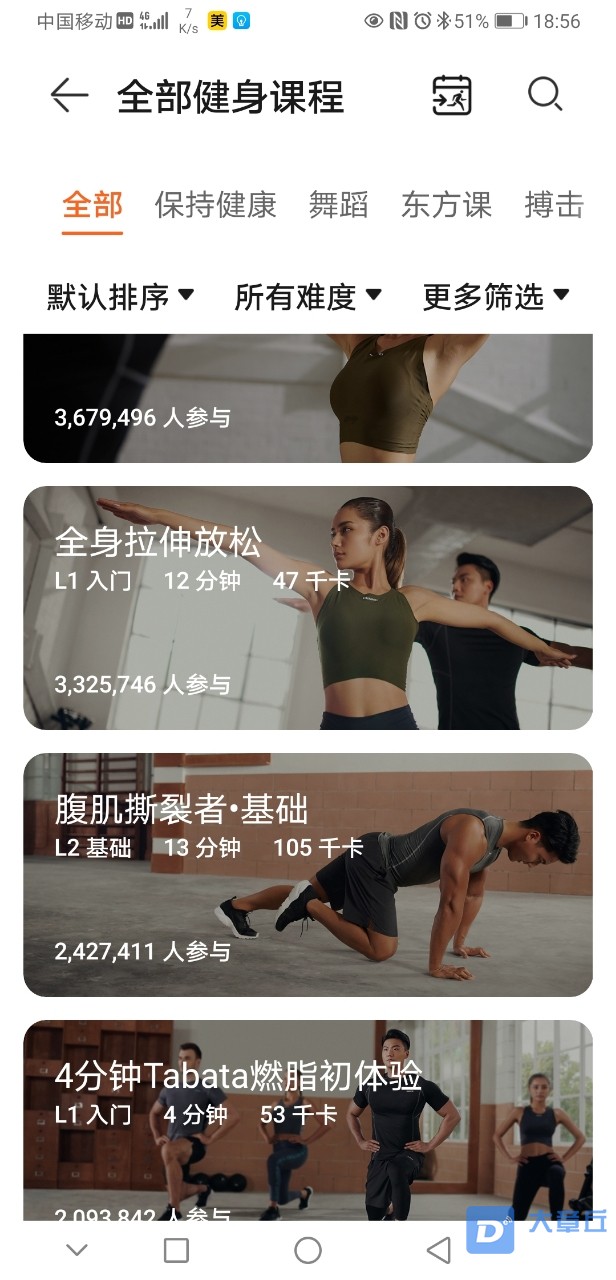Expand the 默认排序 sort dropdown

click(x=120, y=296)
